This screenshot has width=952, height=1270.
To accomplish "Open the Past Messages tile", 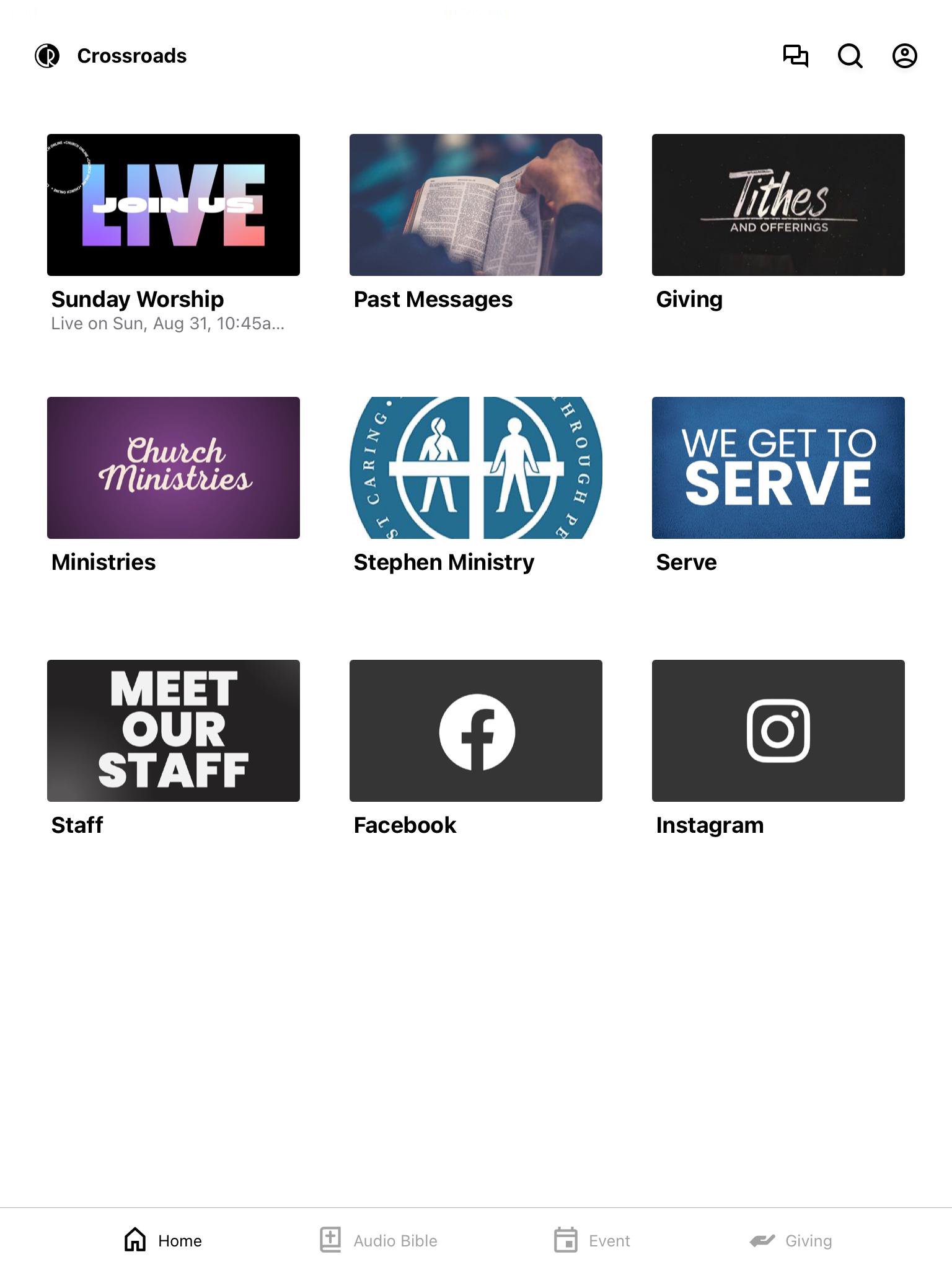I will (476, 205).
